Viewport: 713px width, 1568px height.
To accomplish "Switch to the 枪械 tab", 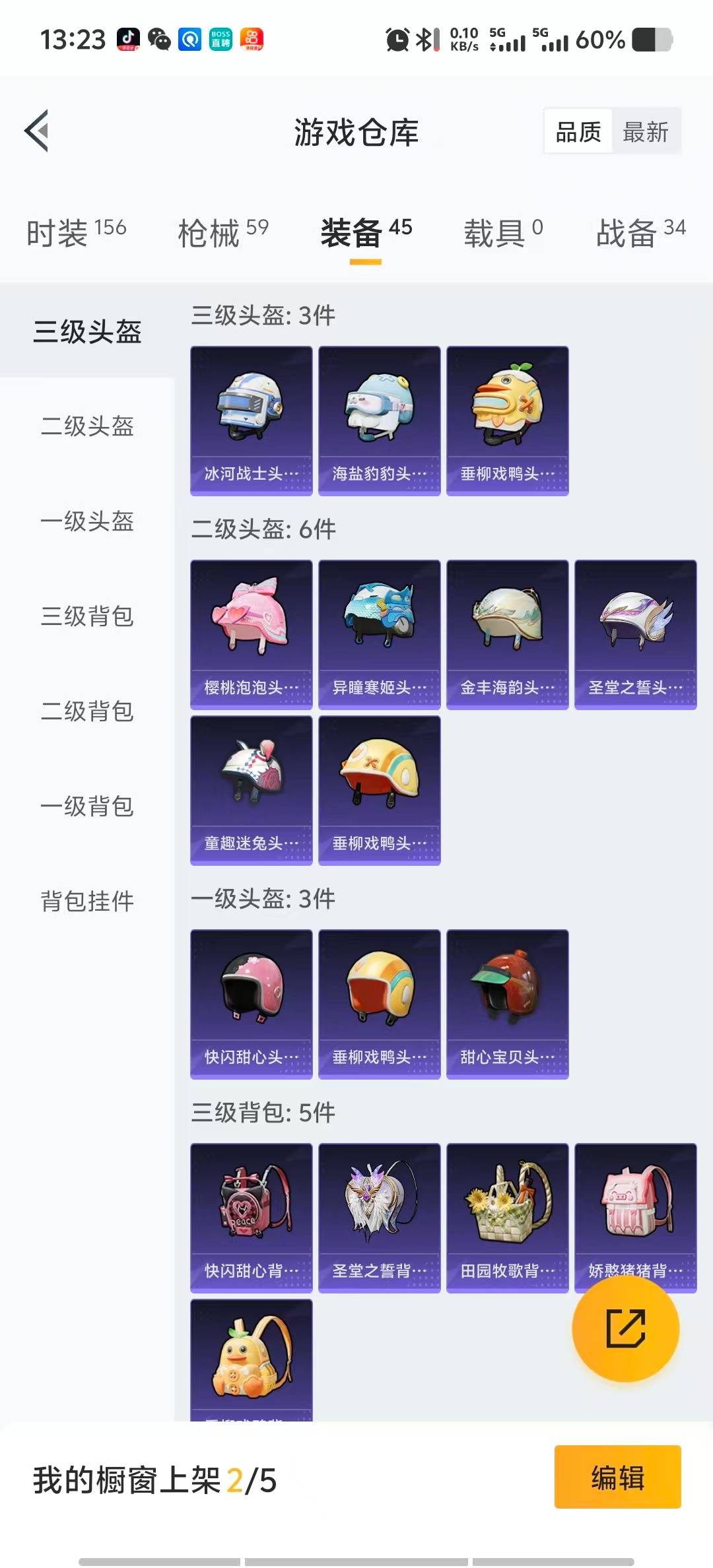I will pos(223,232).
